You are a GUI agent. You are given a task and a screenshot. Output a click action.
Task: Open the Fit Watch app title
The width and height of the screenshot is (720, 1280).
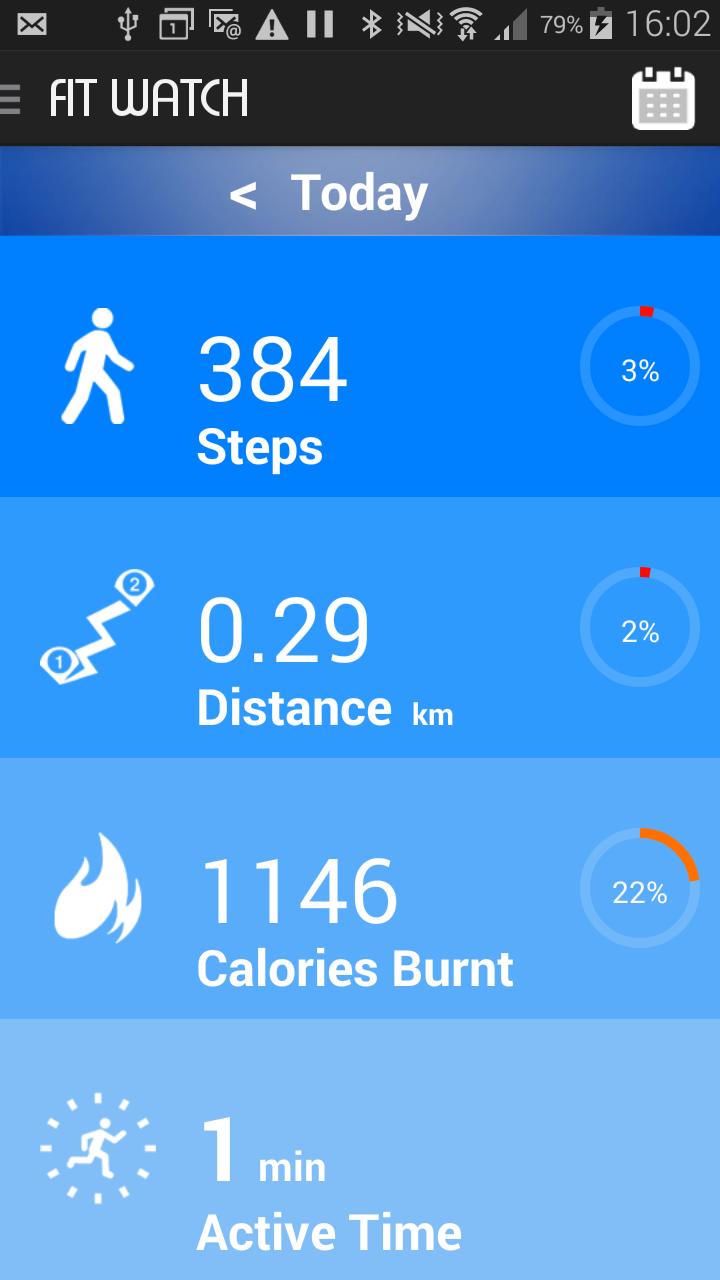point(148,97)
